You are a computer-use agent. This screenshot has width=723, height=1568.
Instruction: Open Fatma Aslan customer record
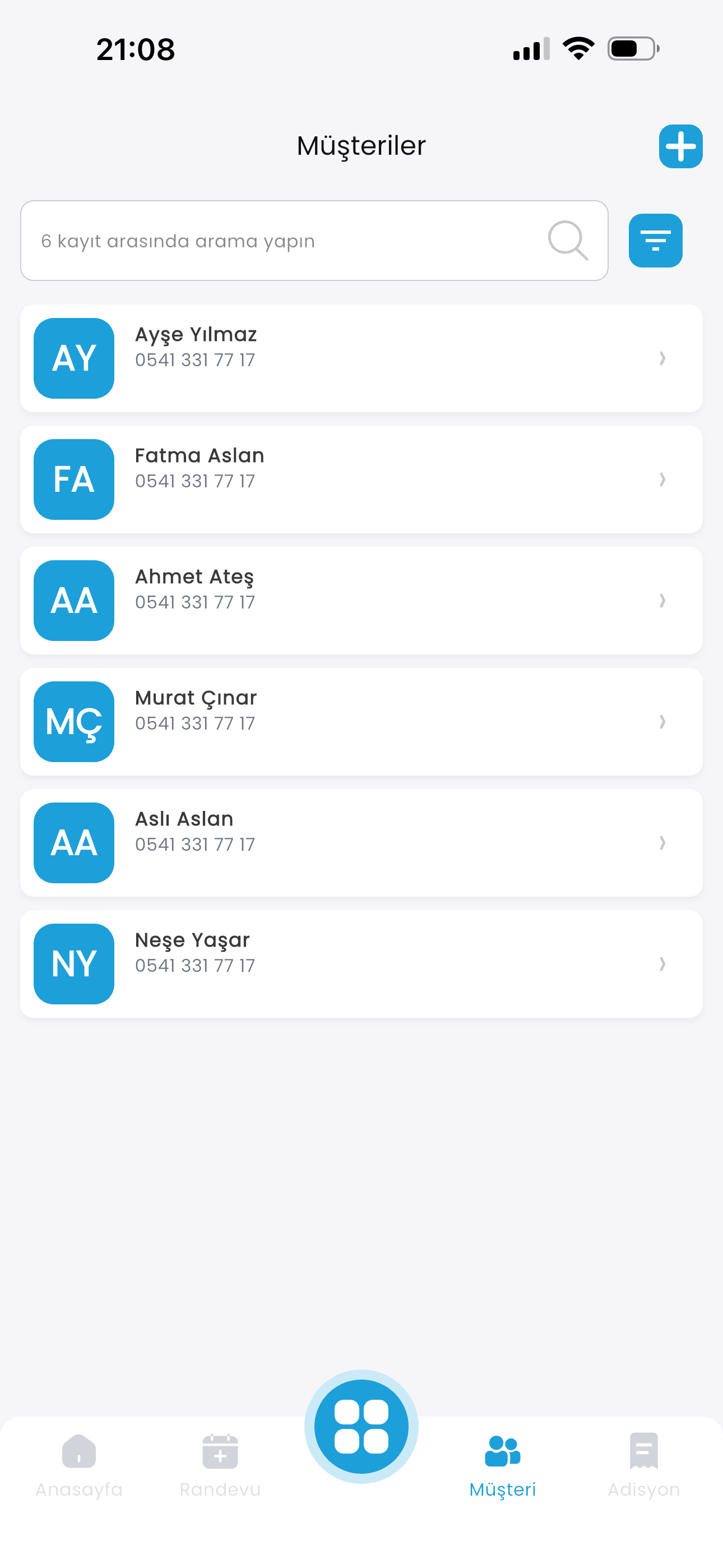361,479
